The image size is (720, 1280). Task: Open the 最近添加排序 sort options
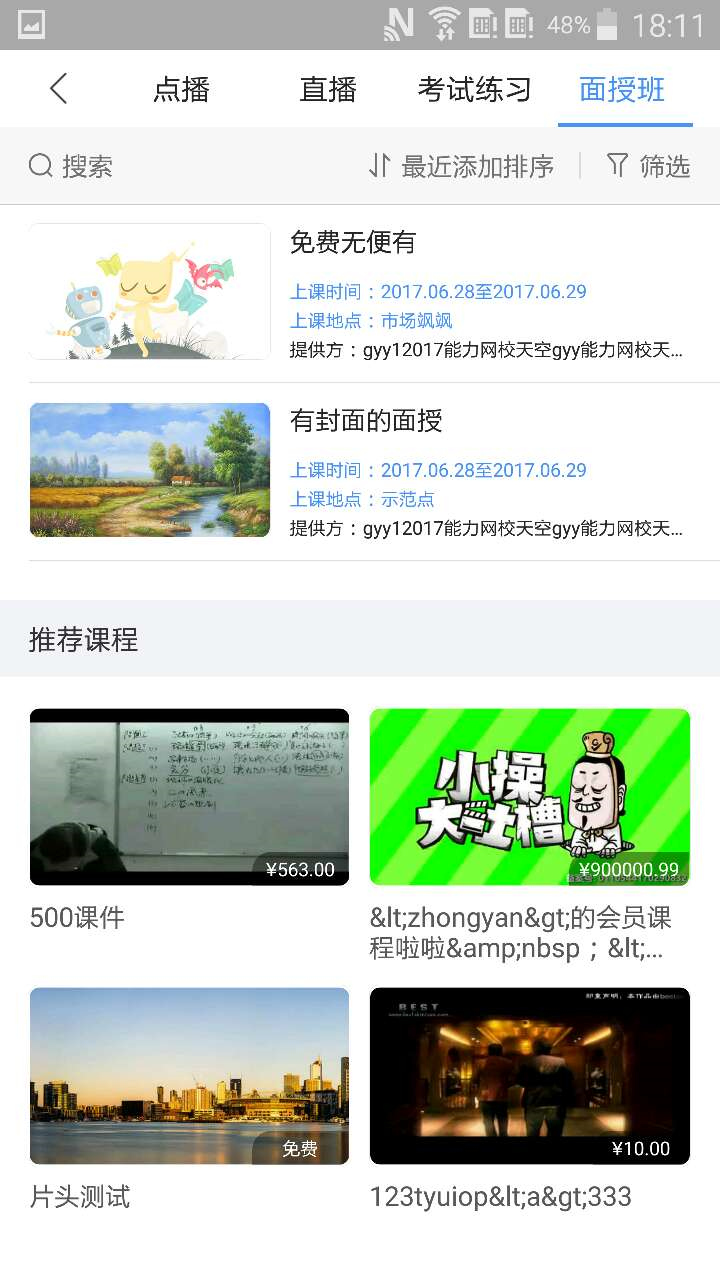point(462,166)
